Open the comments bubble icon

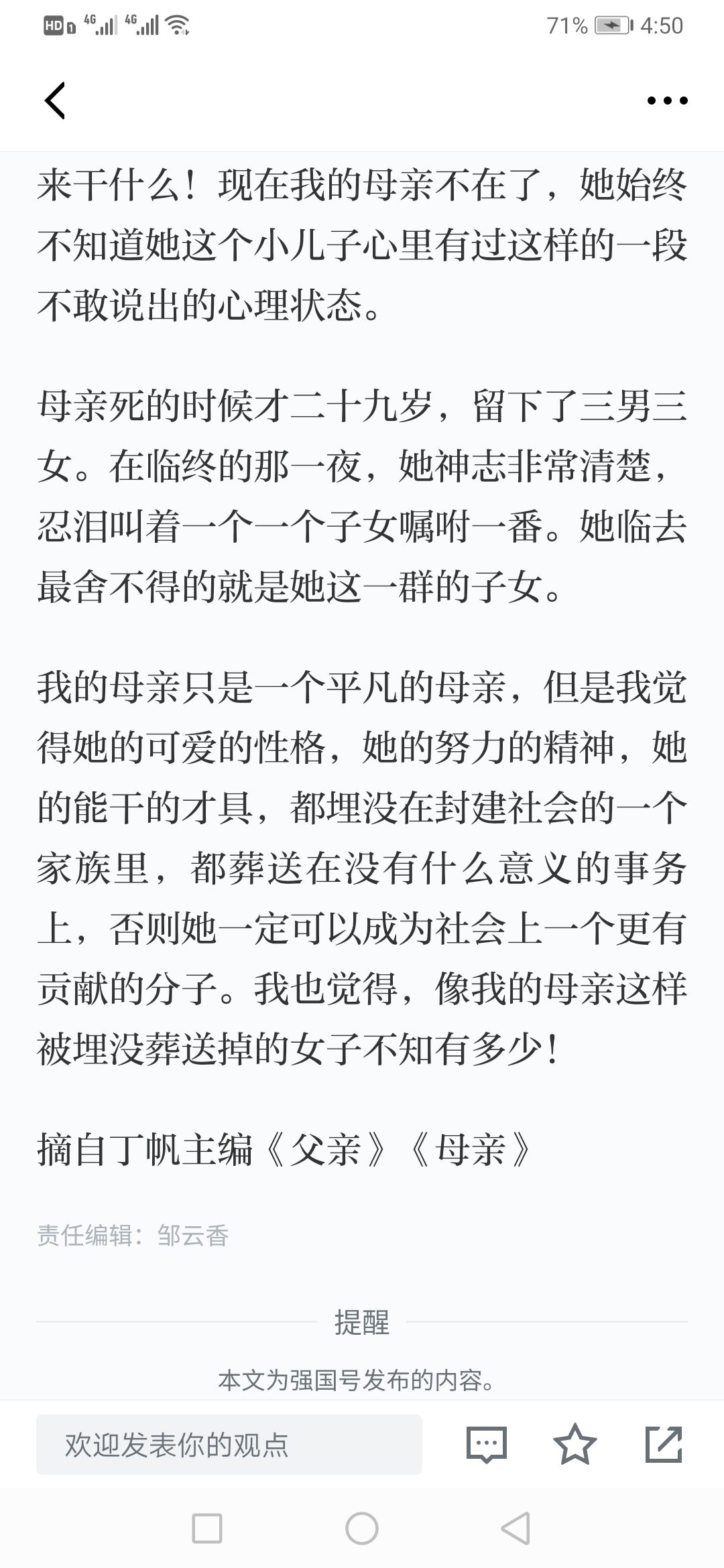pyautogui.click(x=487, y=1445)
